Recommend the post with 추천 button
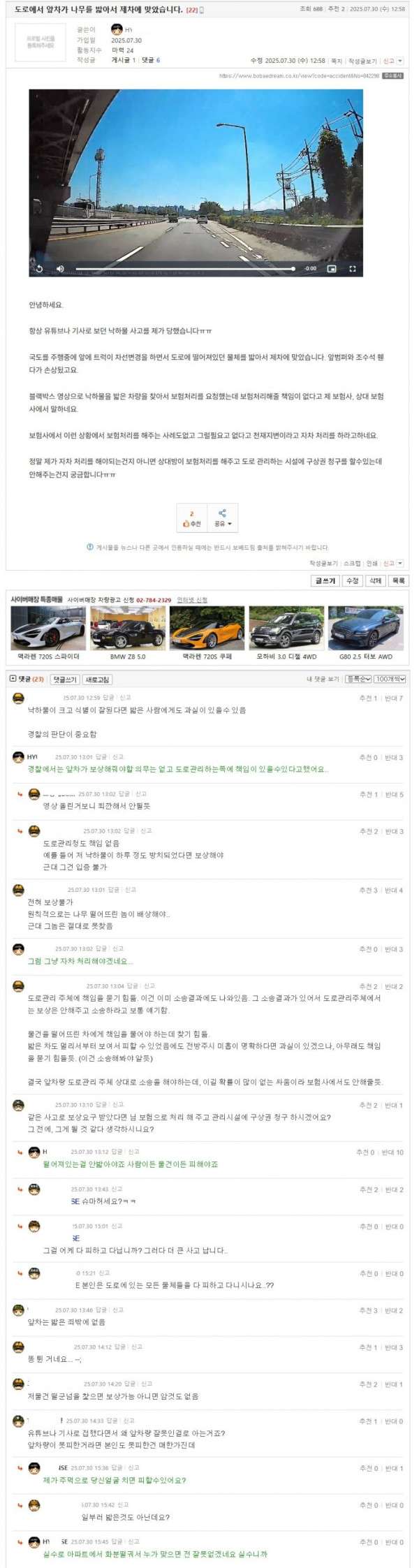Viewport: 419px width, 1568px height. click(x=192, y=519)
